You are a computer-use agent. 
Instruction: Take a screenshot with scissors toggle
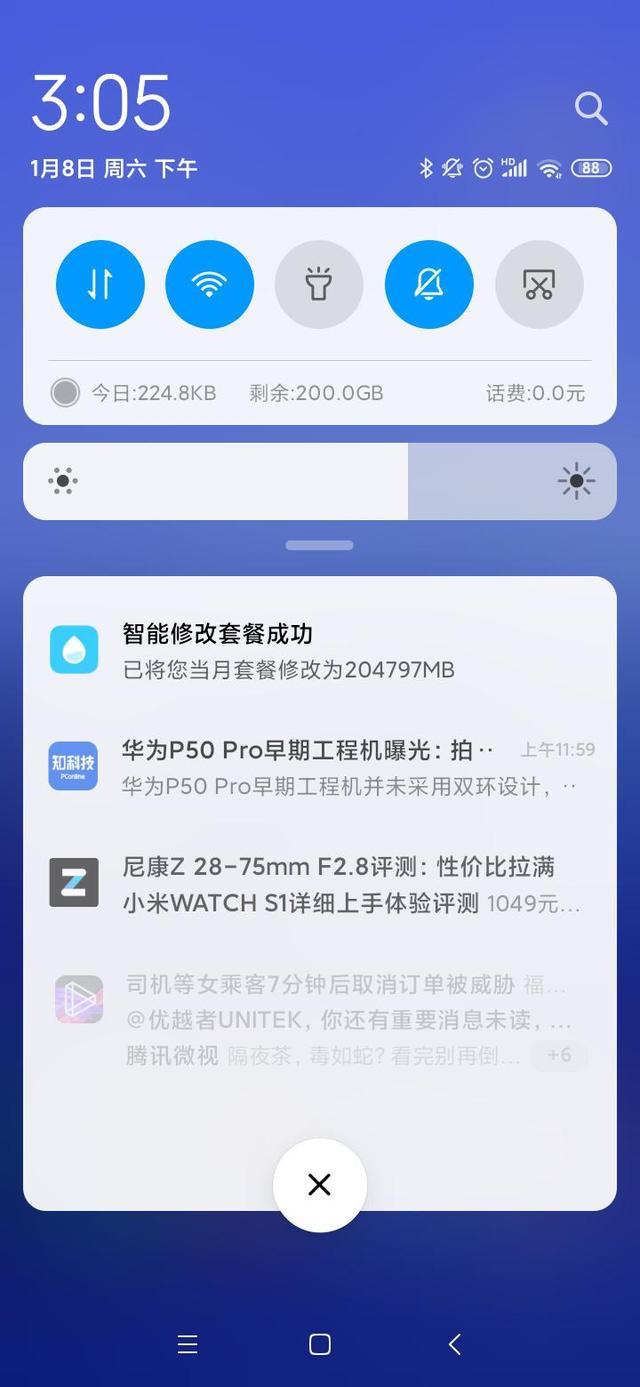pos(539,284)
